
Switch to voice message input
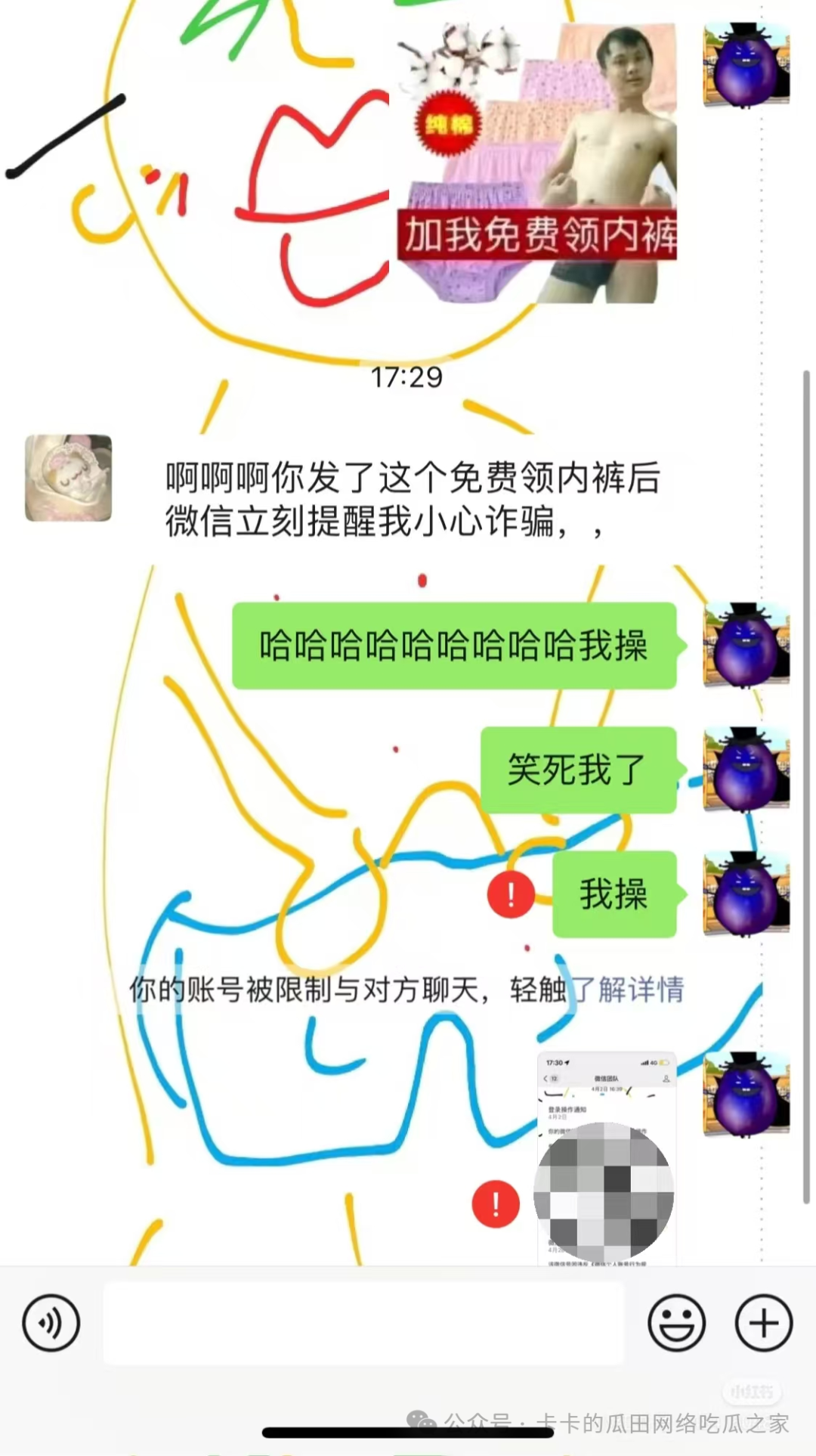click(x=51, y=1323)
